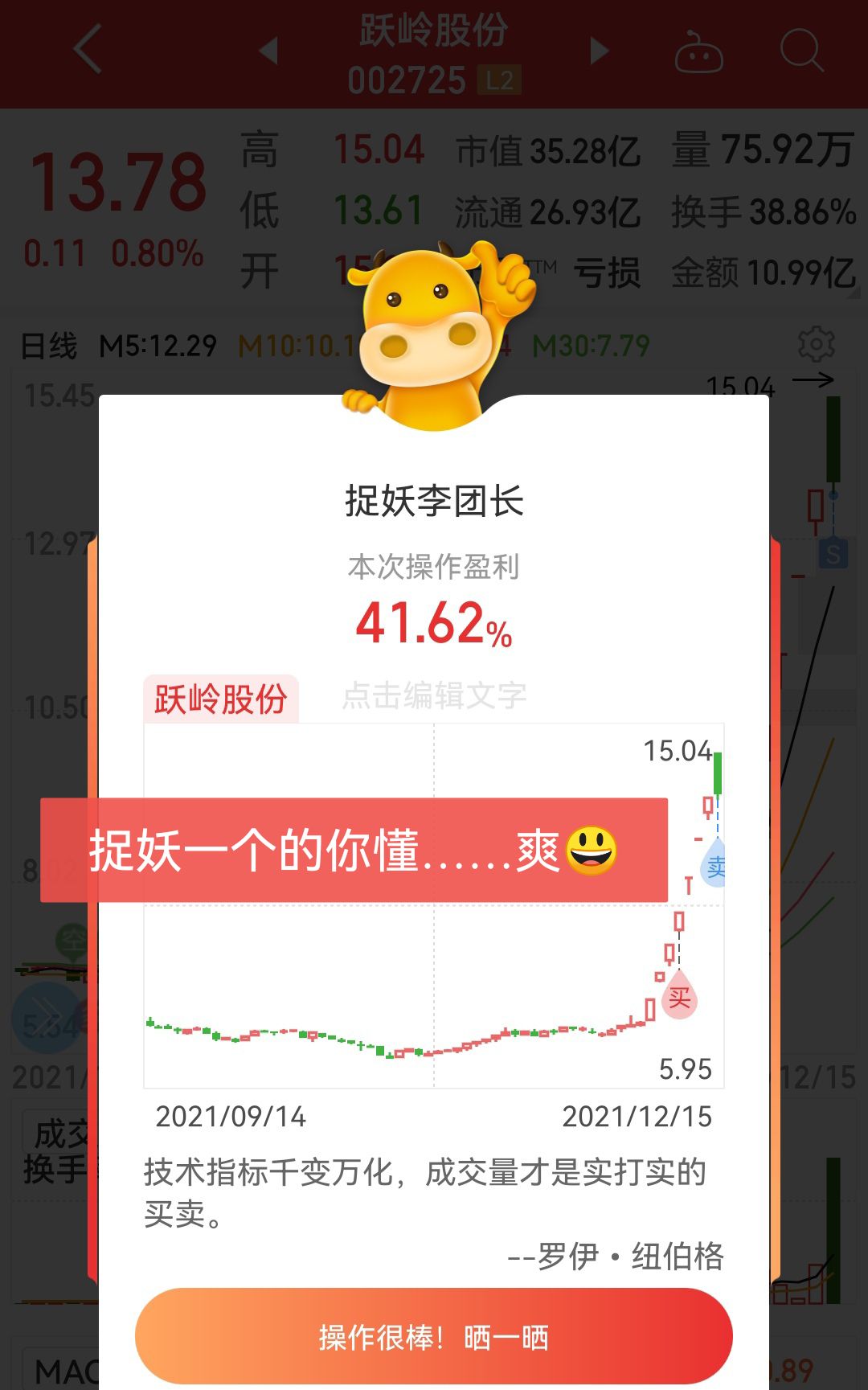Go back using the top-left arrow
The width and height of the screenshot is (868, 1390).
(x=88, y=50)
